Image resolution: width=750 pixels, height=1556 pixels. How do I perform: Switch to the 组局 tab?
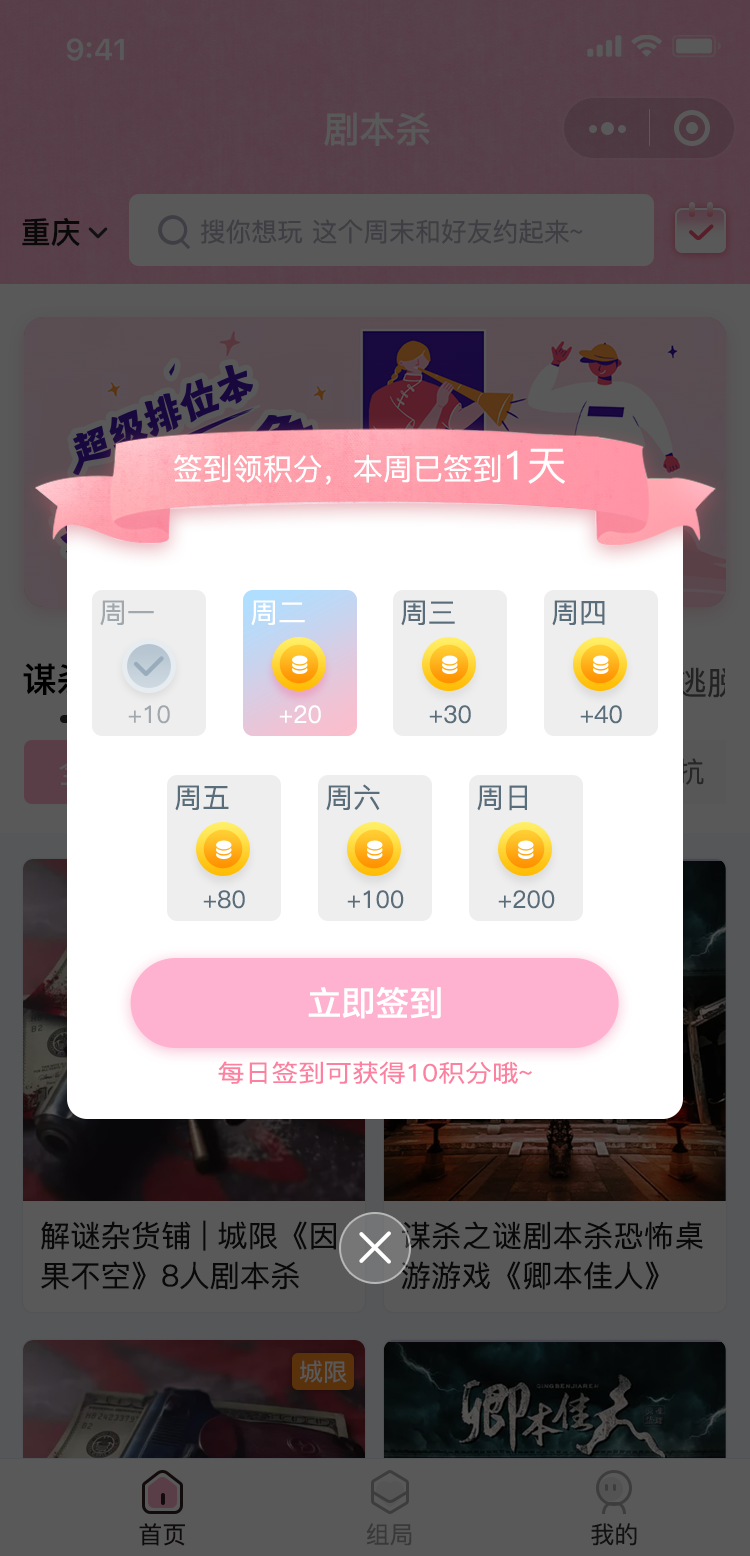point(389,1508)
